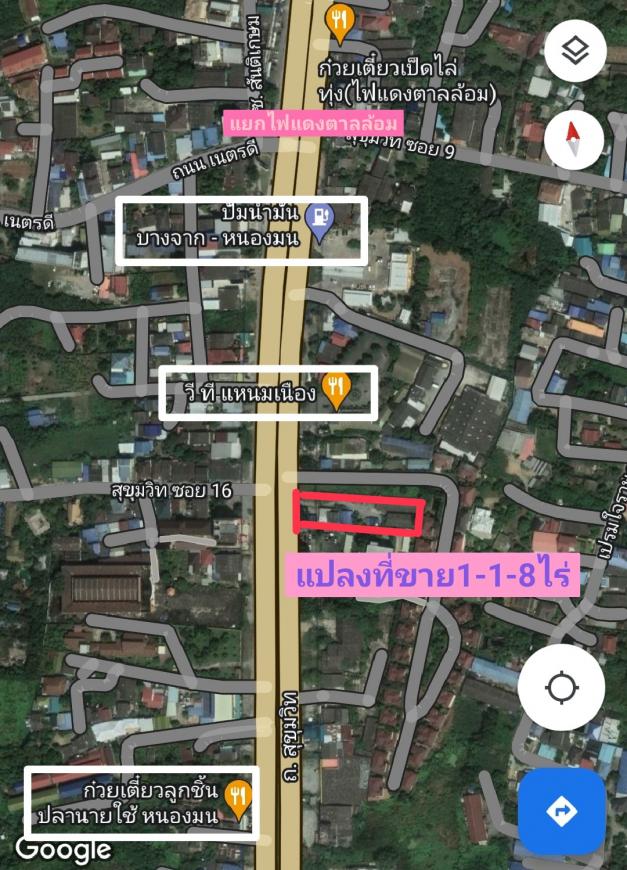Open the วีที แหนมเนือง restaurant pin
Viewport: 627px width, 870px height.
click(x=337, y=391)
